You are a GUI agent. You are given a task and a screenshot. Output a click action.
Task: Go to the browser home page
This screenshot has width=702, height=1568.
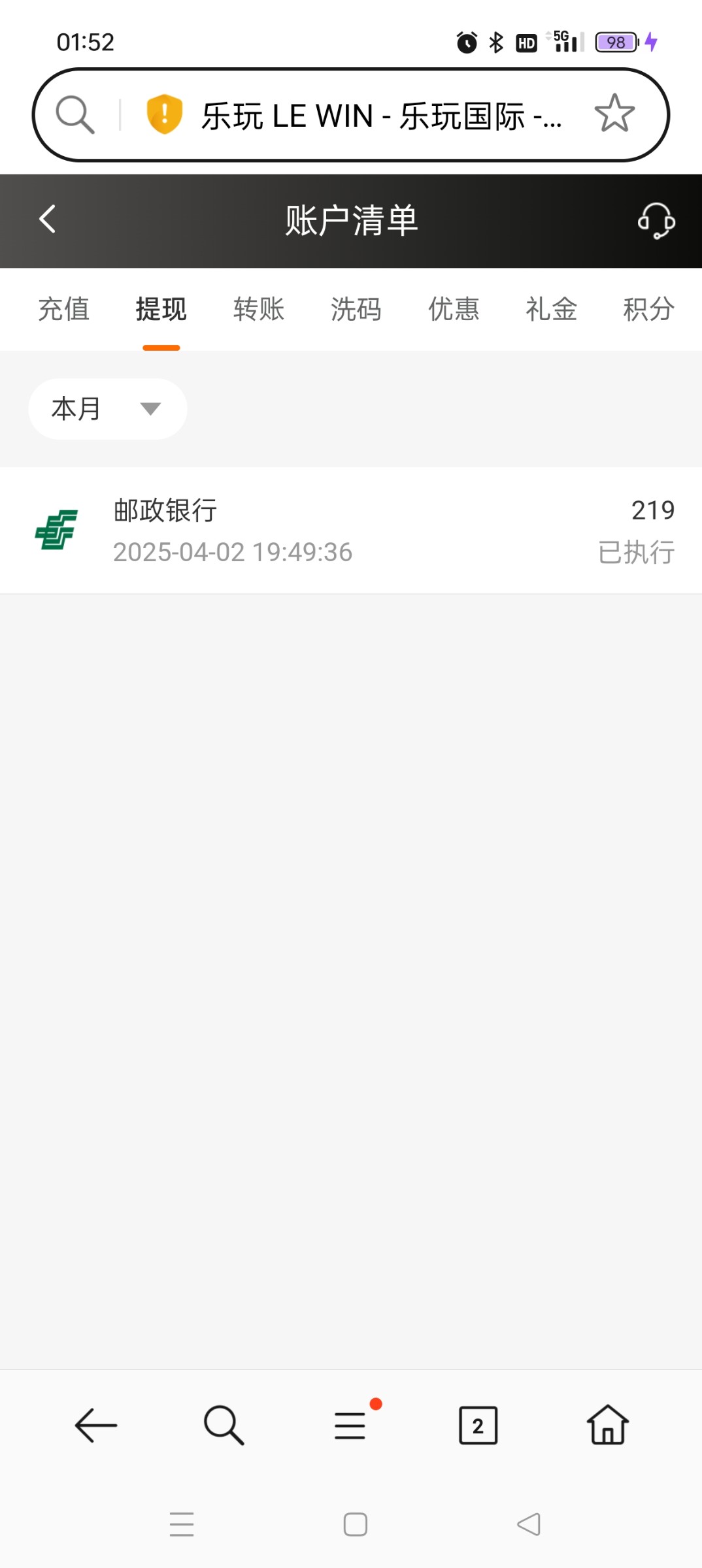click(607, 1425)
